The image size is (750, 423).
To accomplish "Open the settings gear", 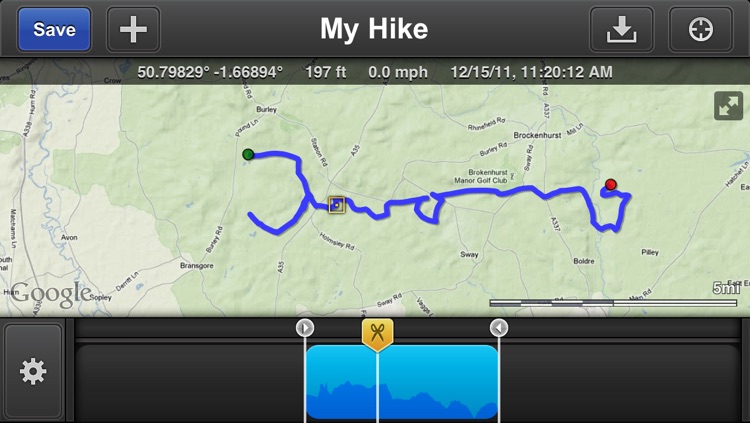I will [33, 372].
